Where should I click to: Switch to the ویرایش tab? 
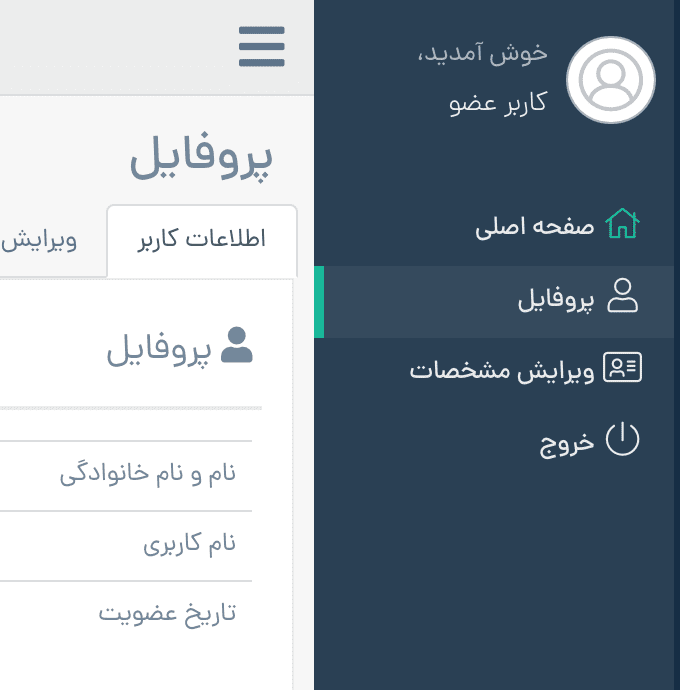coord(40,242)
